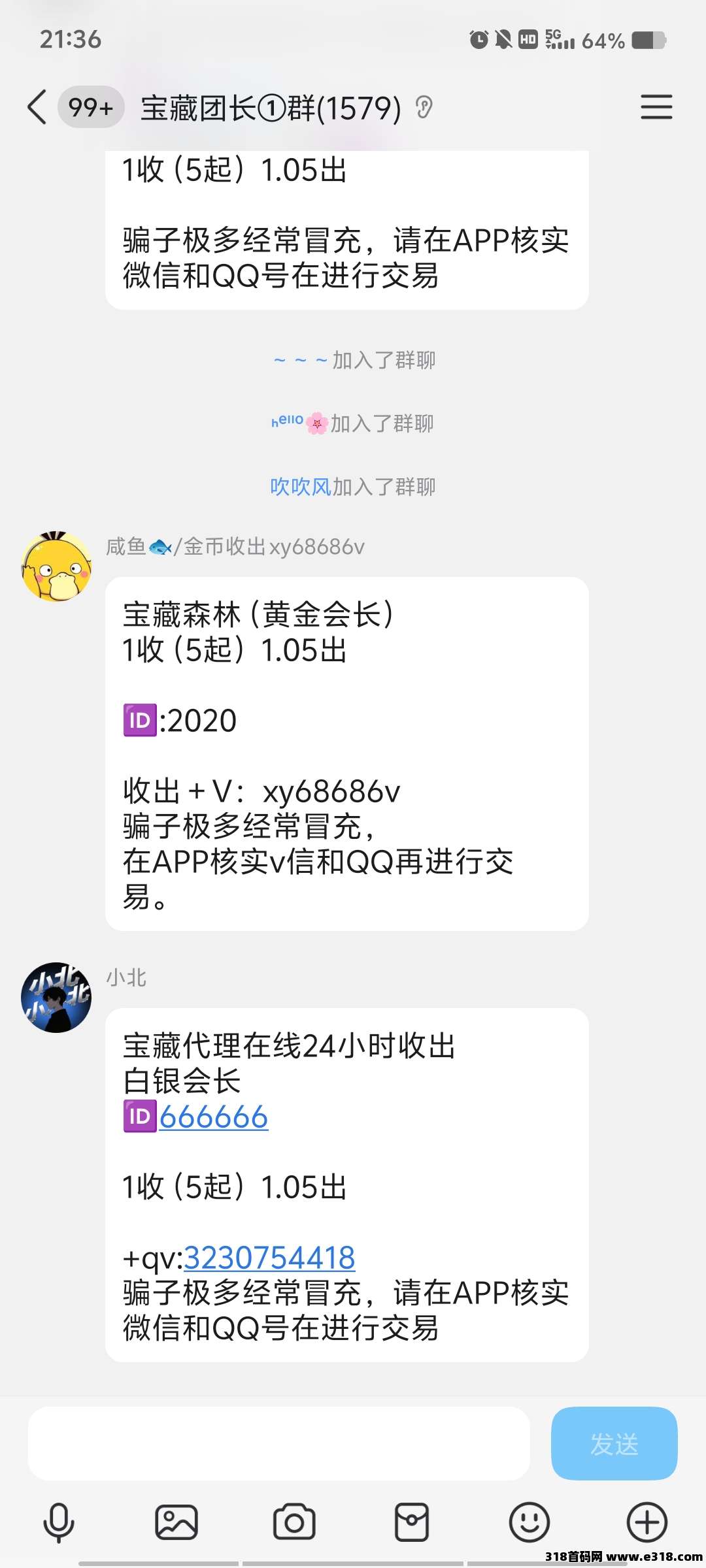
Task: Tap the ear icon next to the group title
Action: point(424,107)
